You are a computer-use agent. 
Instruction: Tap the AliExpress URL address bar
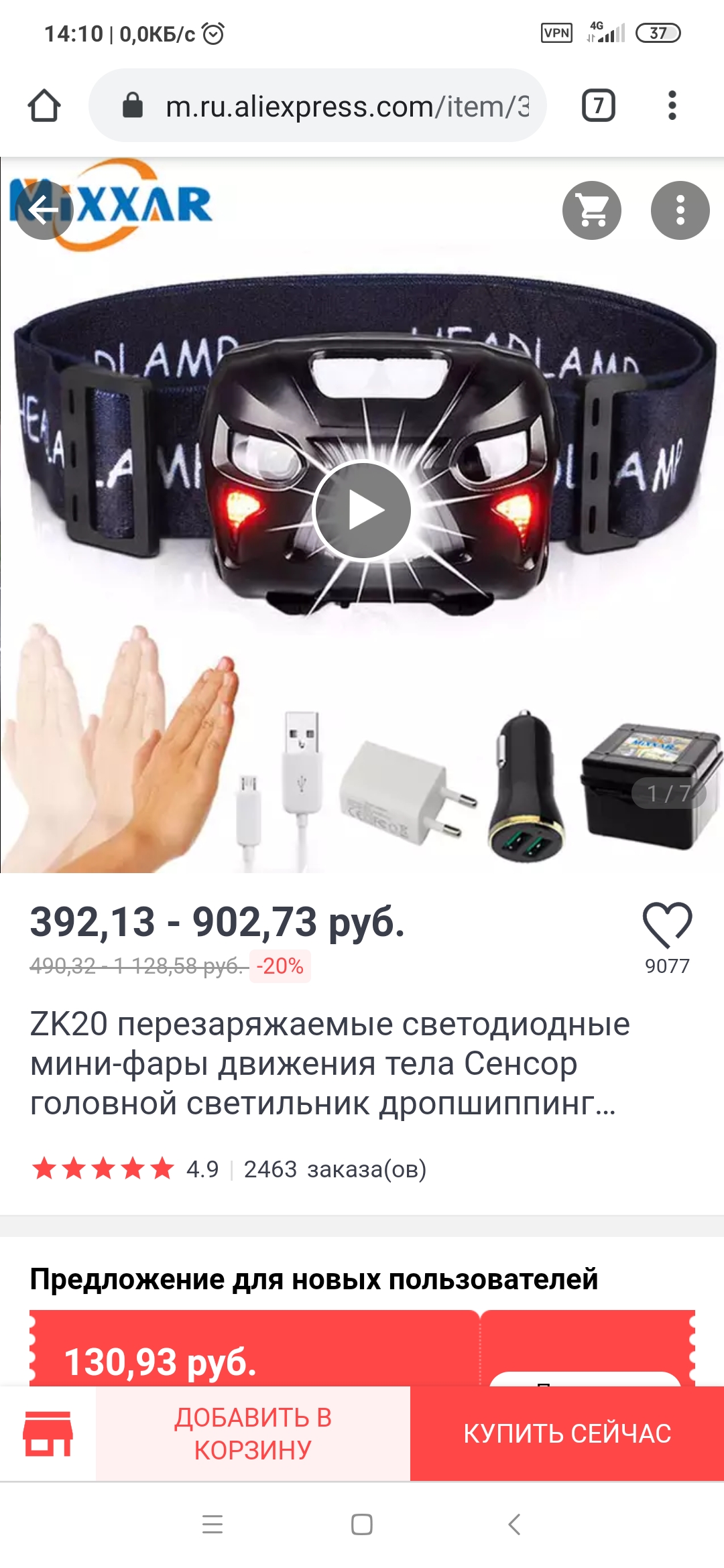(318, 106)
